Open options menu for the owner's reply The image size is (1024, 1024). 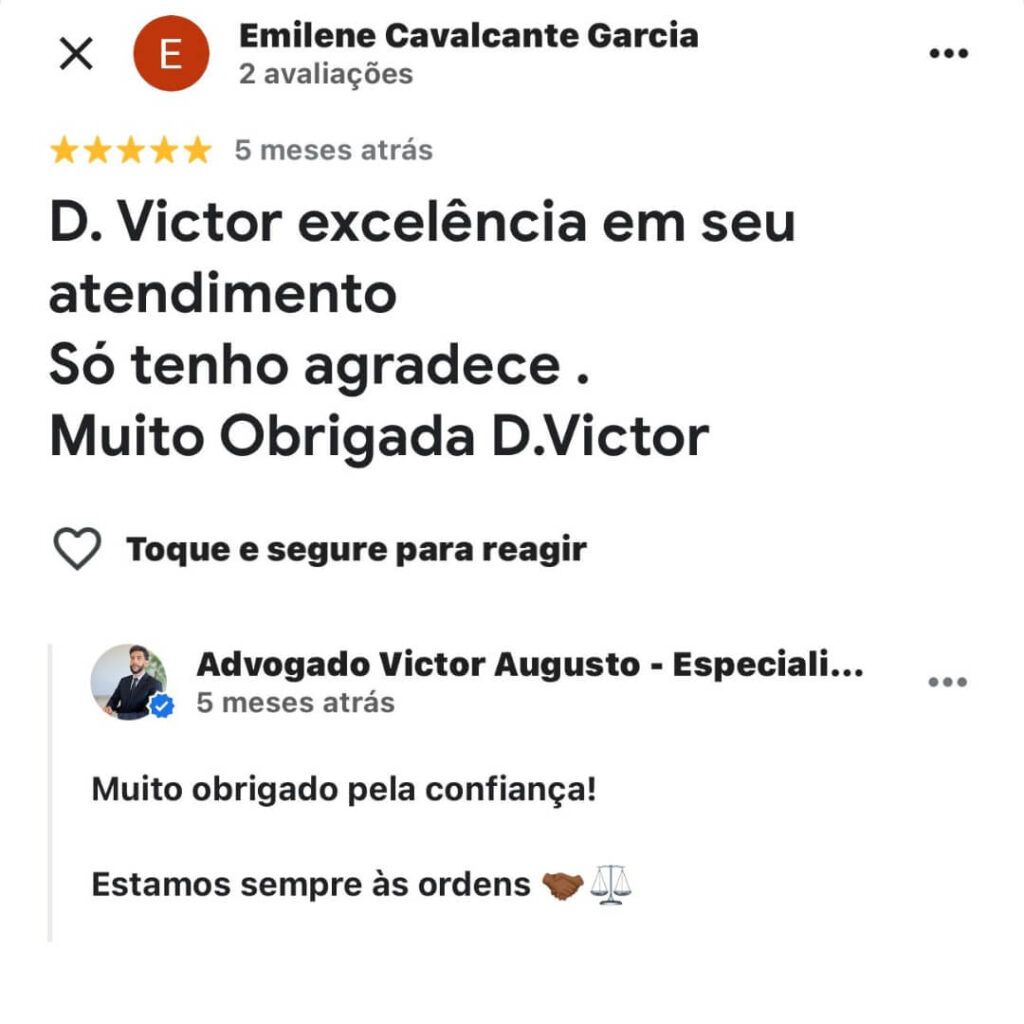coord(947,682)
